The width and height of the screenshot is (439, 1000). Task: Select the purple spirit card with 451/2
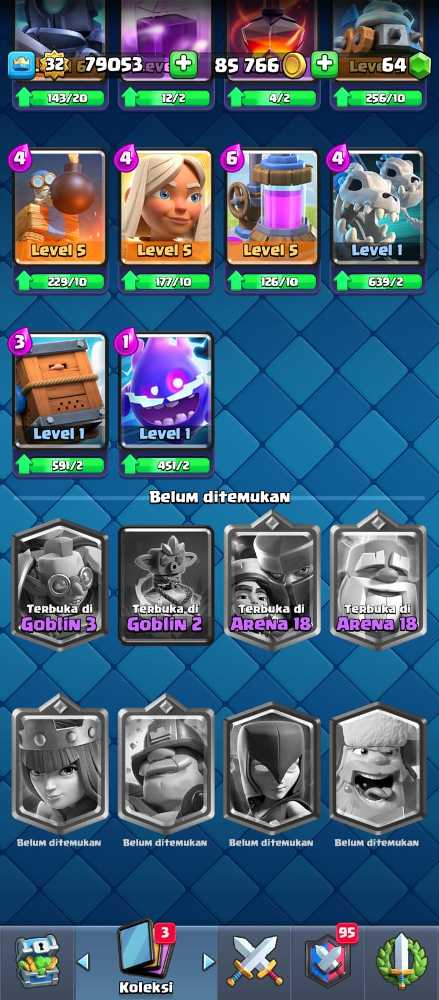pyautogui.click(x=166, y=391)
